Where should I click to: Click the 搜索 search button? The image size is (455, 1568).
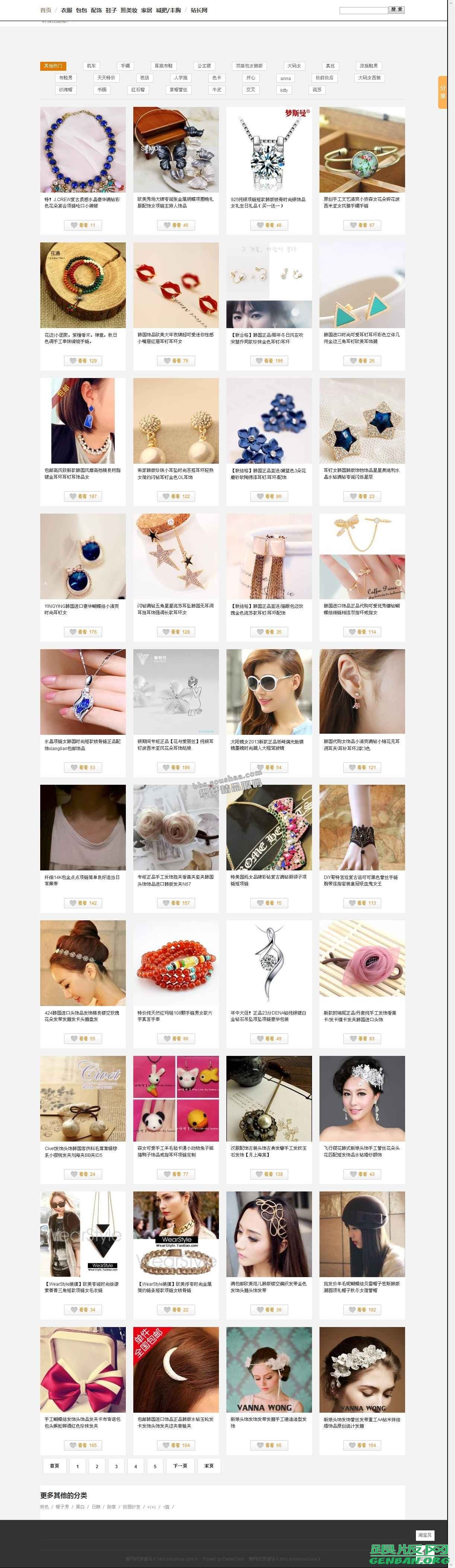coord(396,10)
